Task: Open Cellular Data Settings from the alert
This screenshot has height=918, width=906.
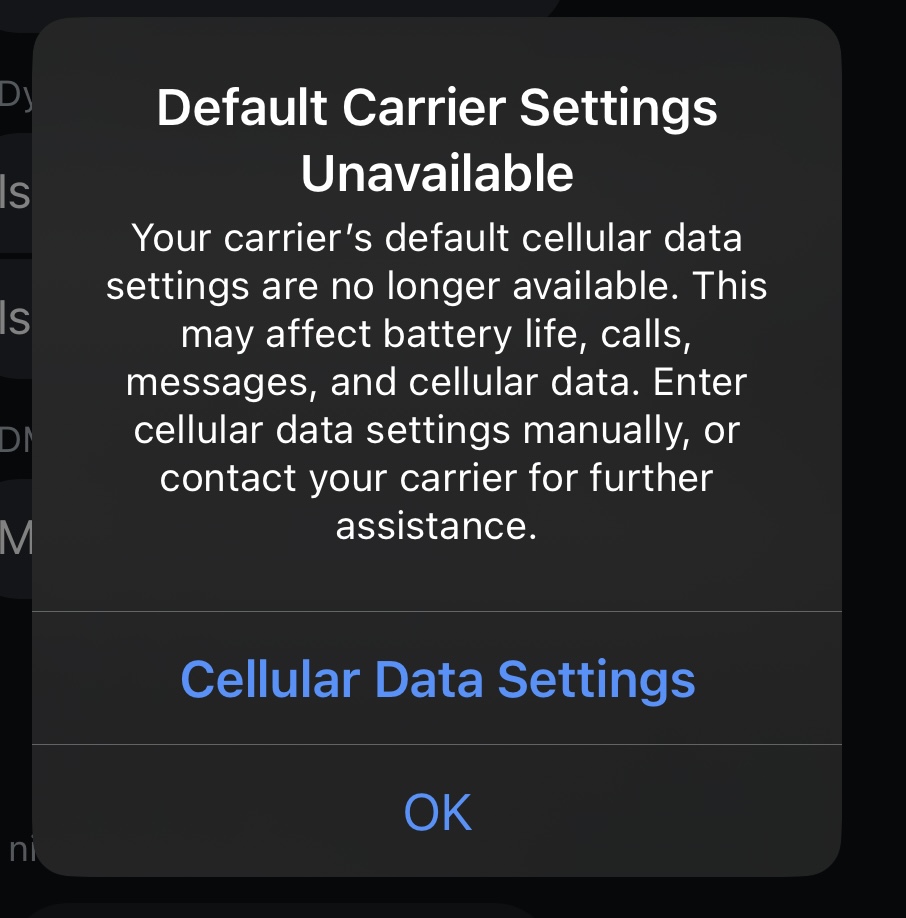Action: coord(437,679)
